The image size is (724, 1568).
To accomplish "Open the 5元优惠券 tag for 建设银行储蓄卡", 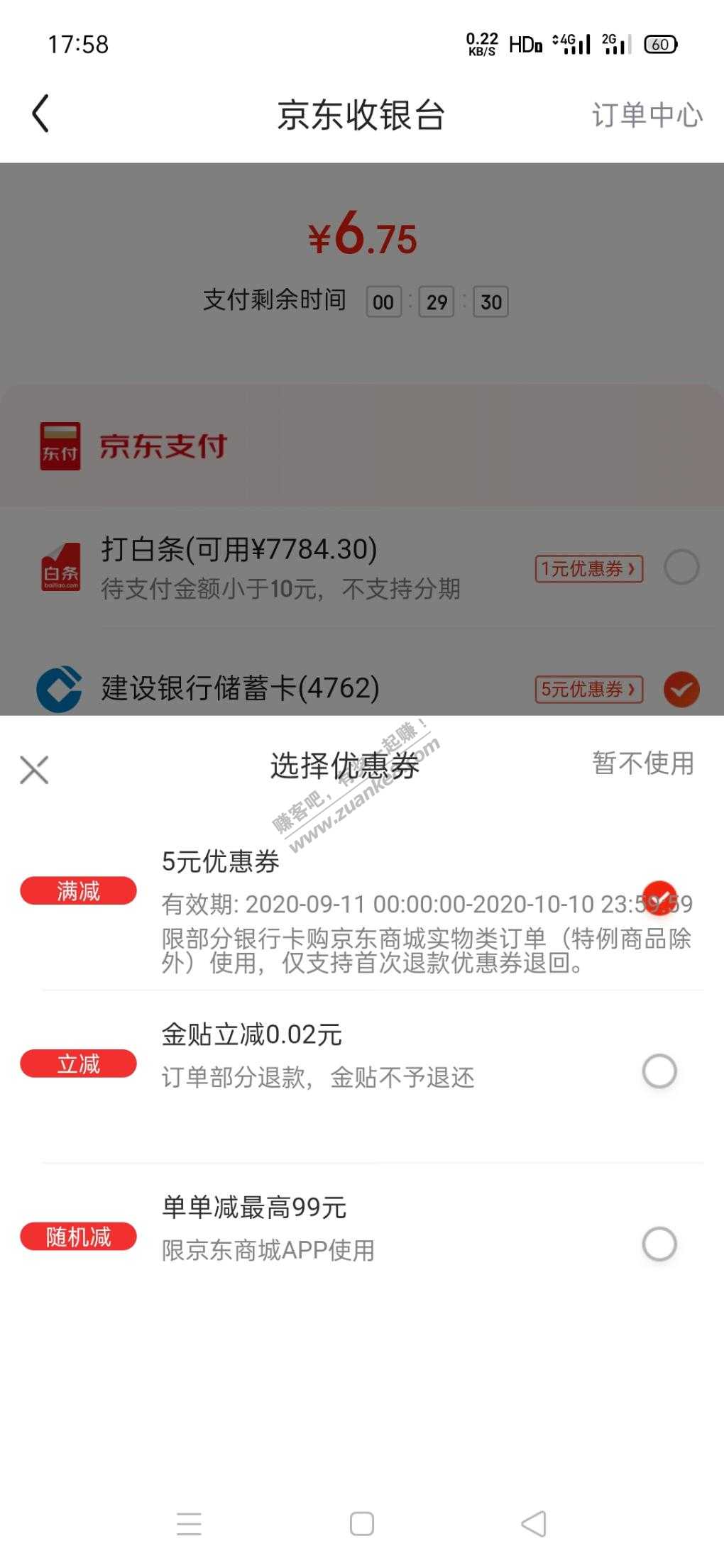I will (588, 689).
